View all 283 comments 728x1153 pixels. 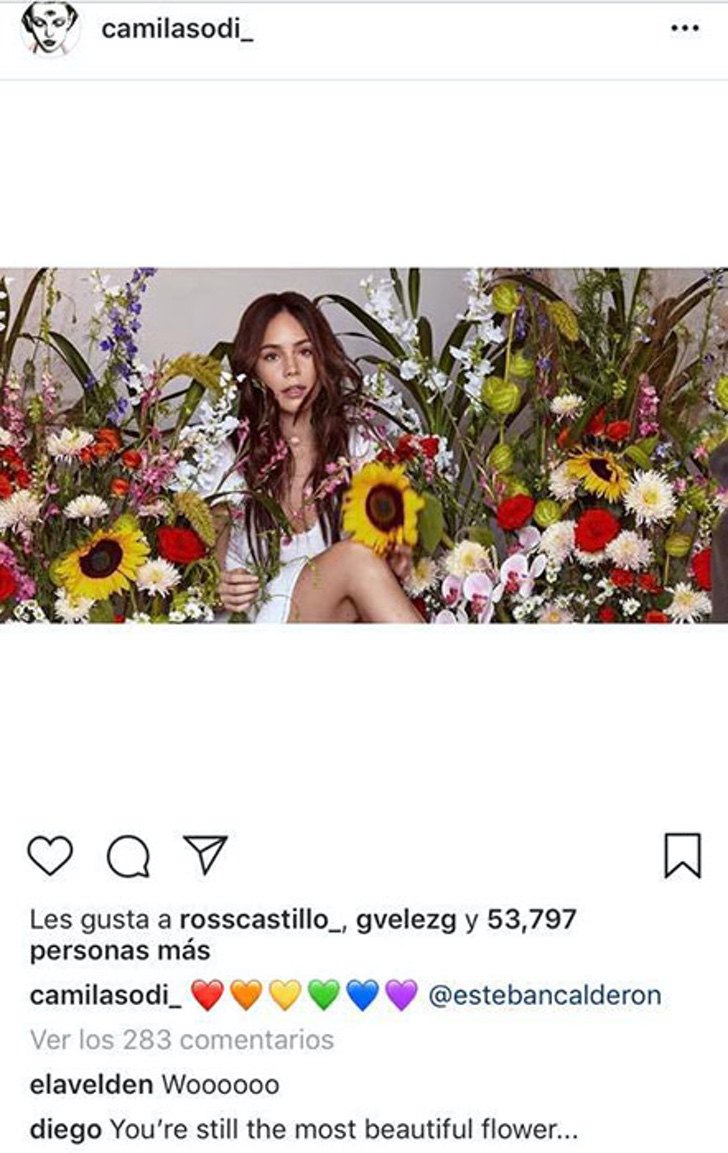181,1039
